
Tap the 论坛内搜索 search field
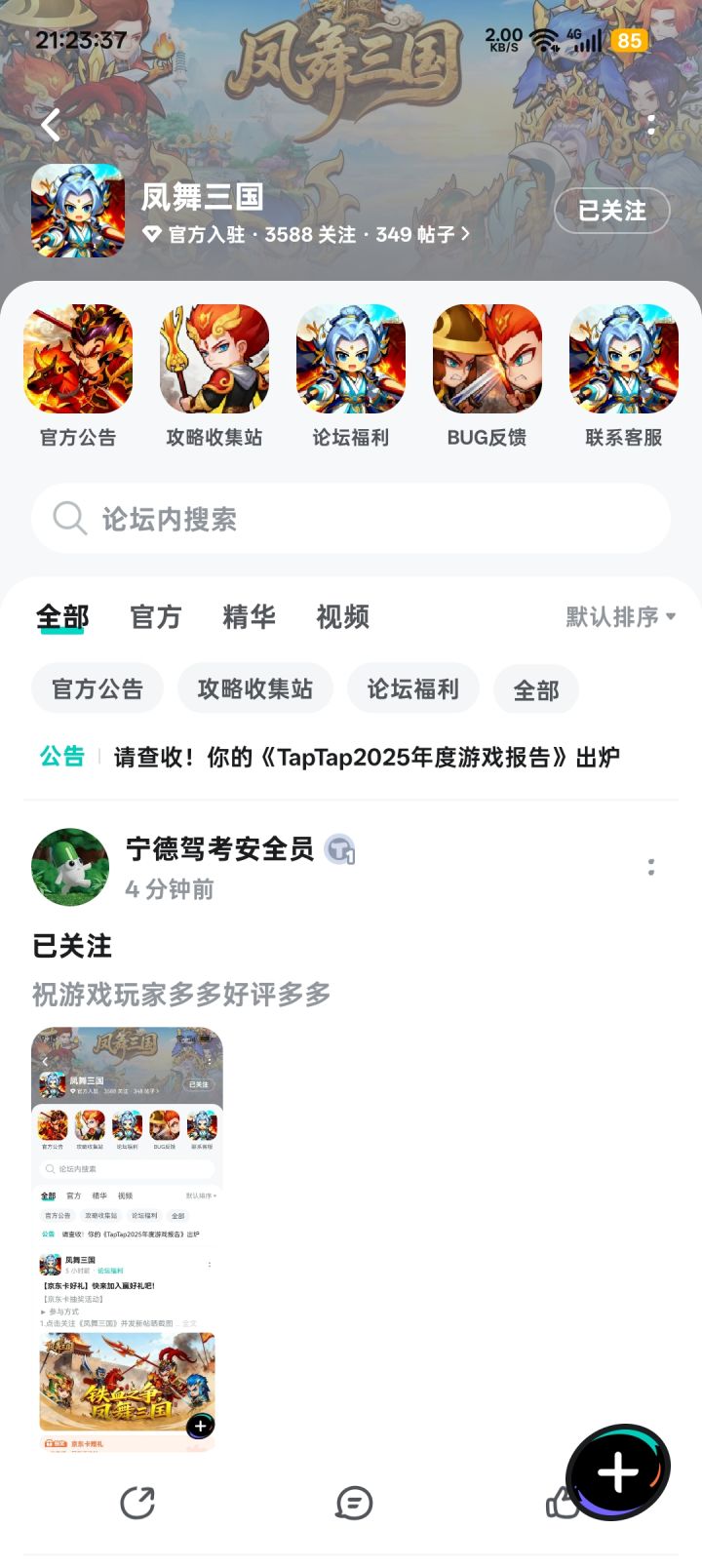(351, 518)
